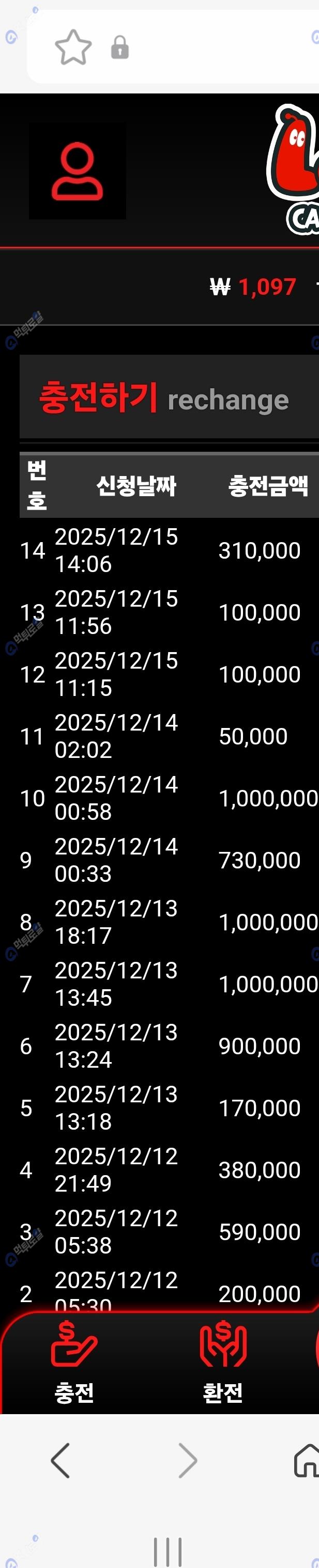This screenshot has height=1568, width=319.
Task: Open the red user profile icon
Action: [x=78, y=171]
